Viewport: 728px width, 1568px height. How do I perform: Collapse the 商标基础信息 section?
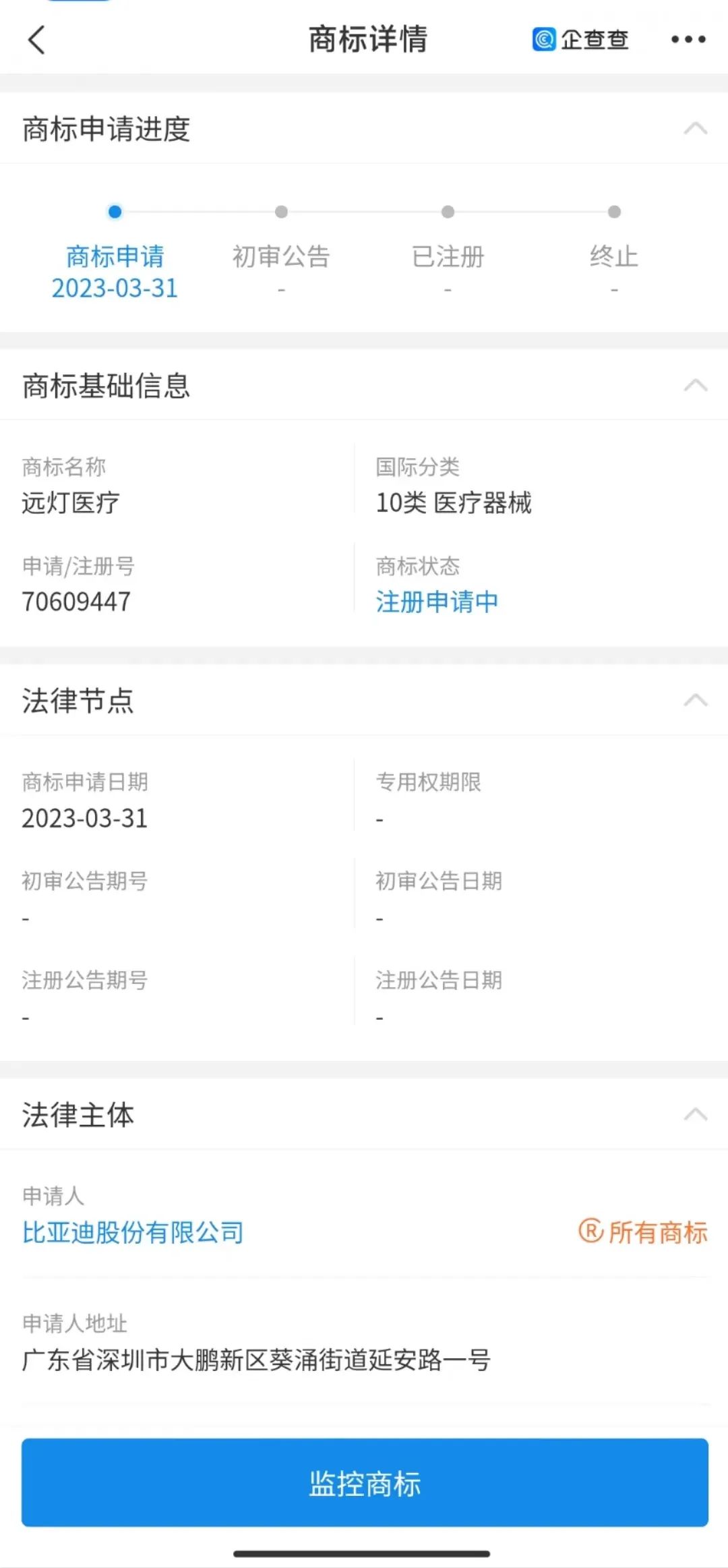pos(695,385)
